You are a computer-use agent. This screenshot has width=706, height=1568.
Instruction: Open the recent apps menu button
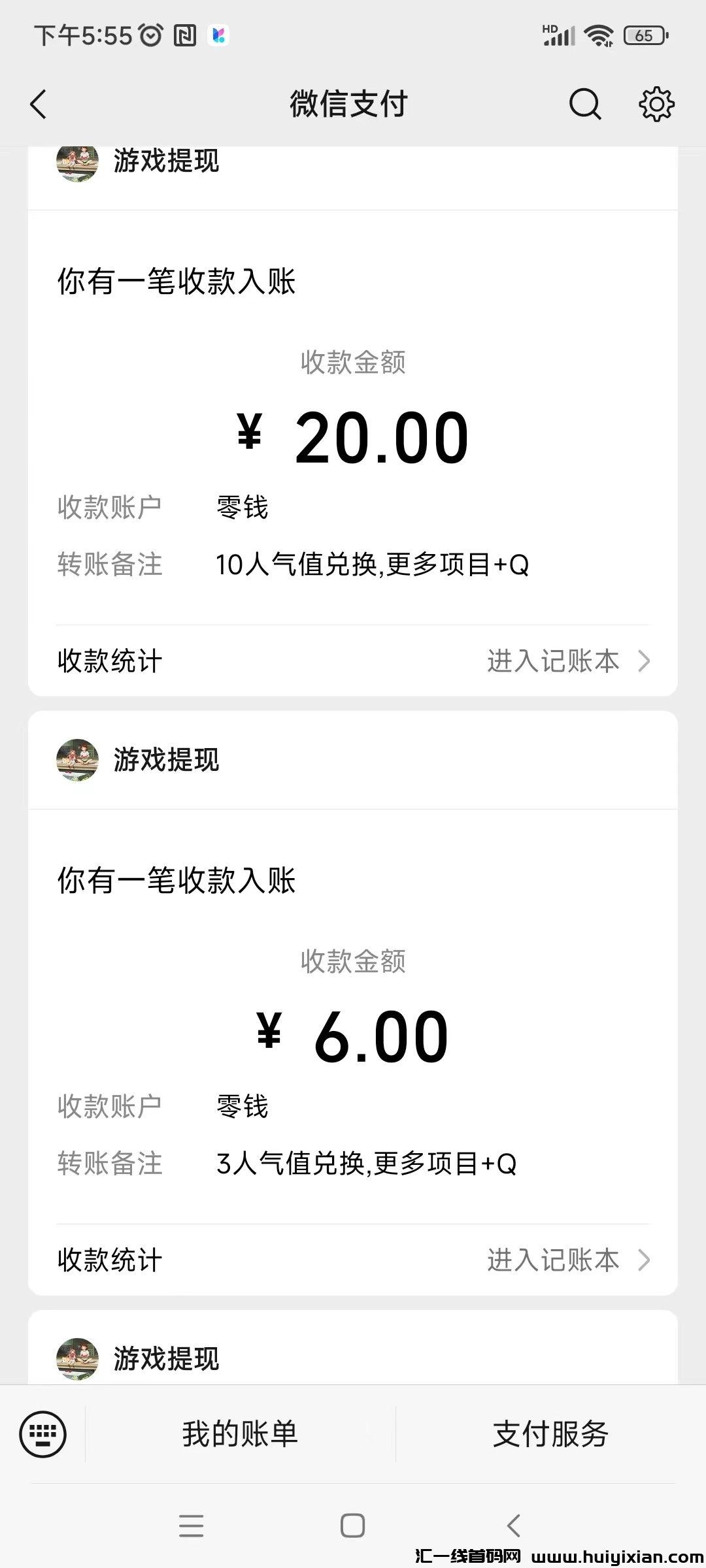point(191,1526)
